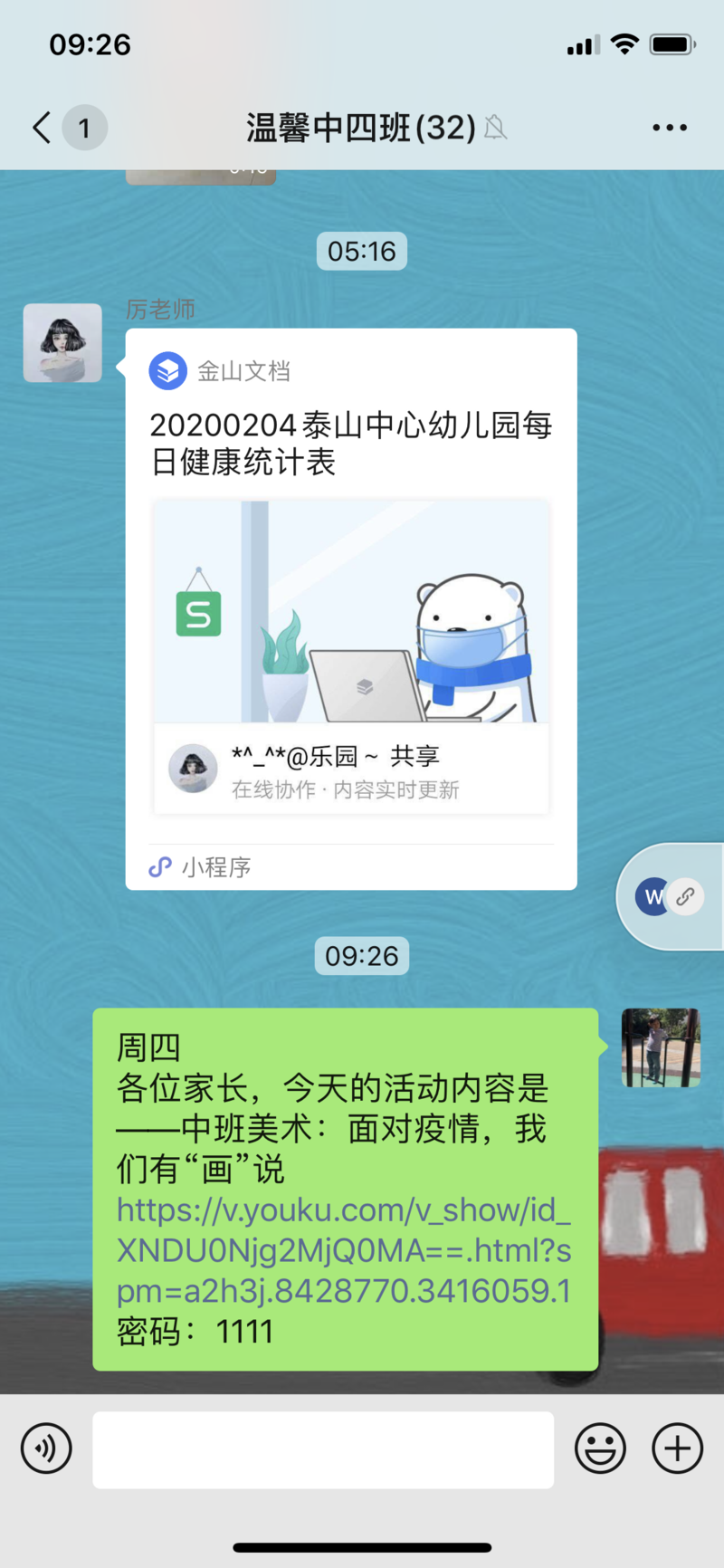Screen dimensions: 724x1568
Task: Tap 厉老师's avatar
Action: [62, 343]
